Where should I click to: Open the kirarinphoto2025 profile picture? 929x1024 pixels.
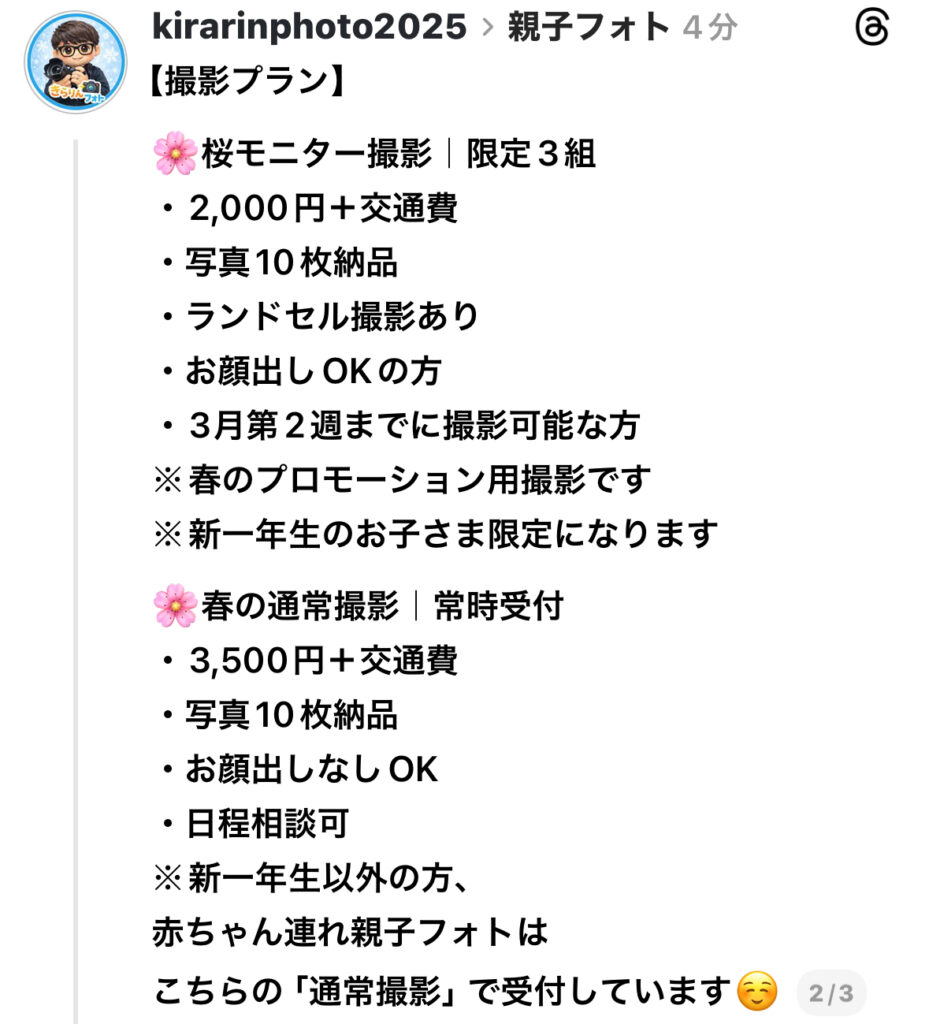(x=75, y=62)
